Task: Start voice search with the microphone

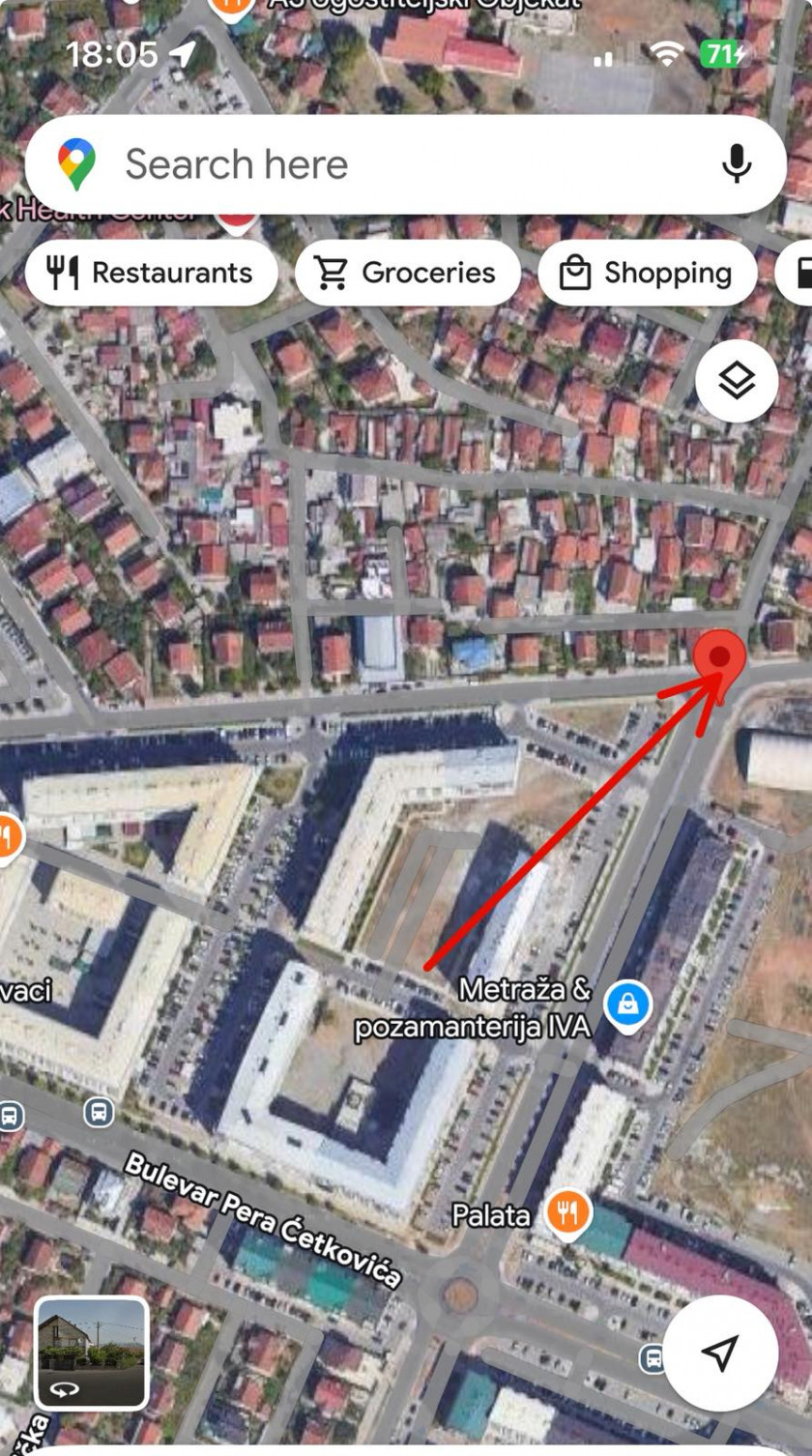Action: [737, 164]
